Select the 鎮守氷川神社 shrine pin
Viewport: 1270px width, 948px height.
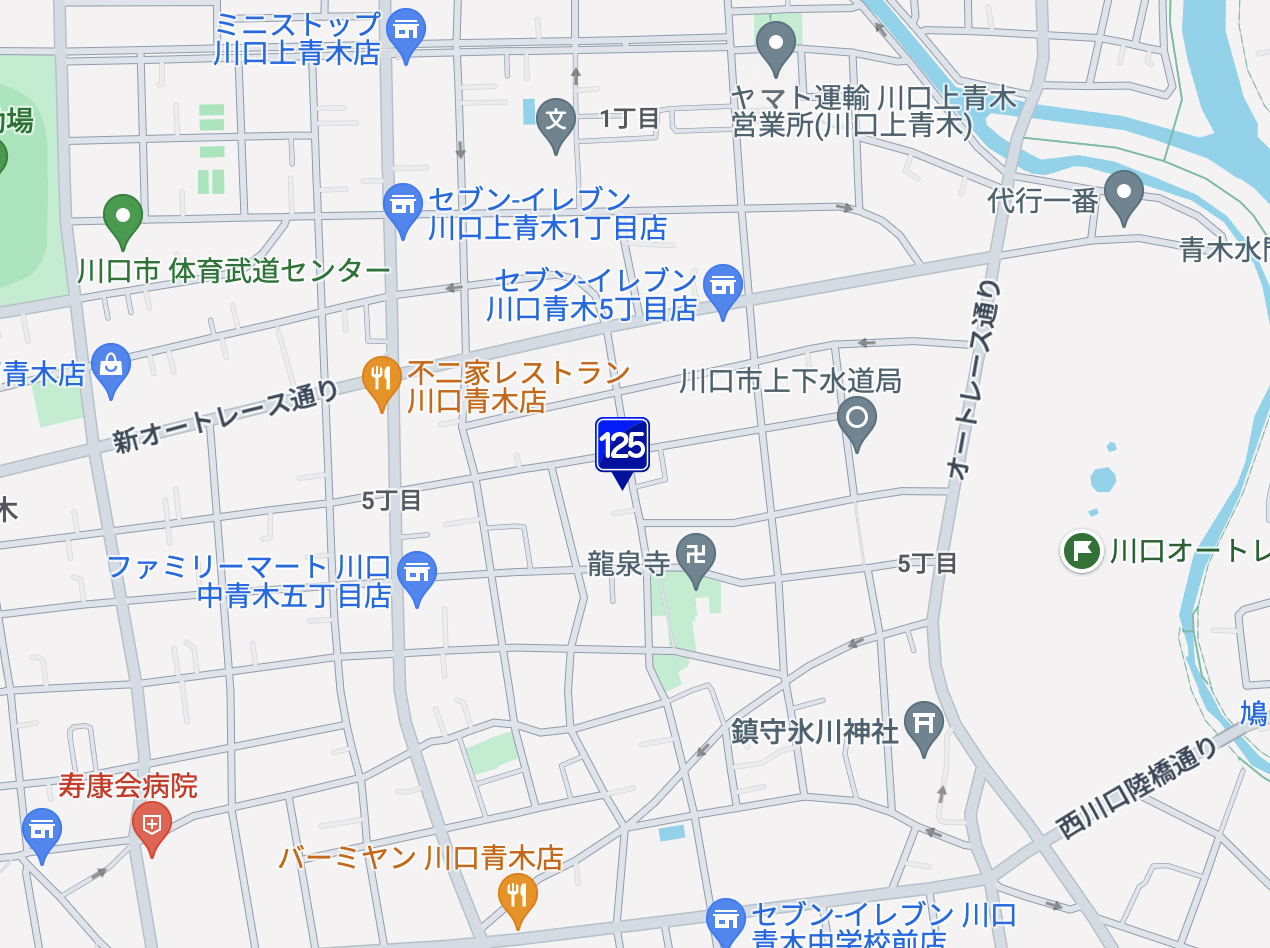click(923, 723)
